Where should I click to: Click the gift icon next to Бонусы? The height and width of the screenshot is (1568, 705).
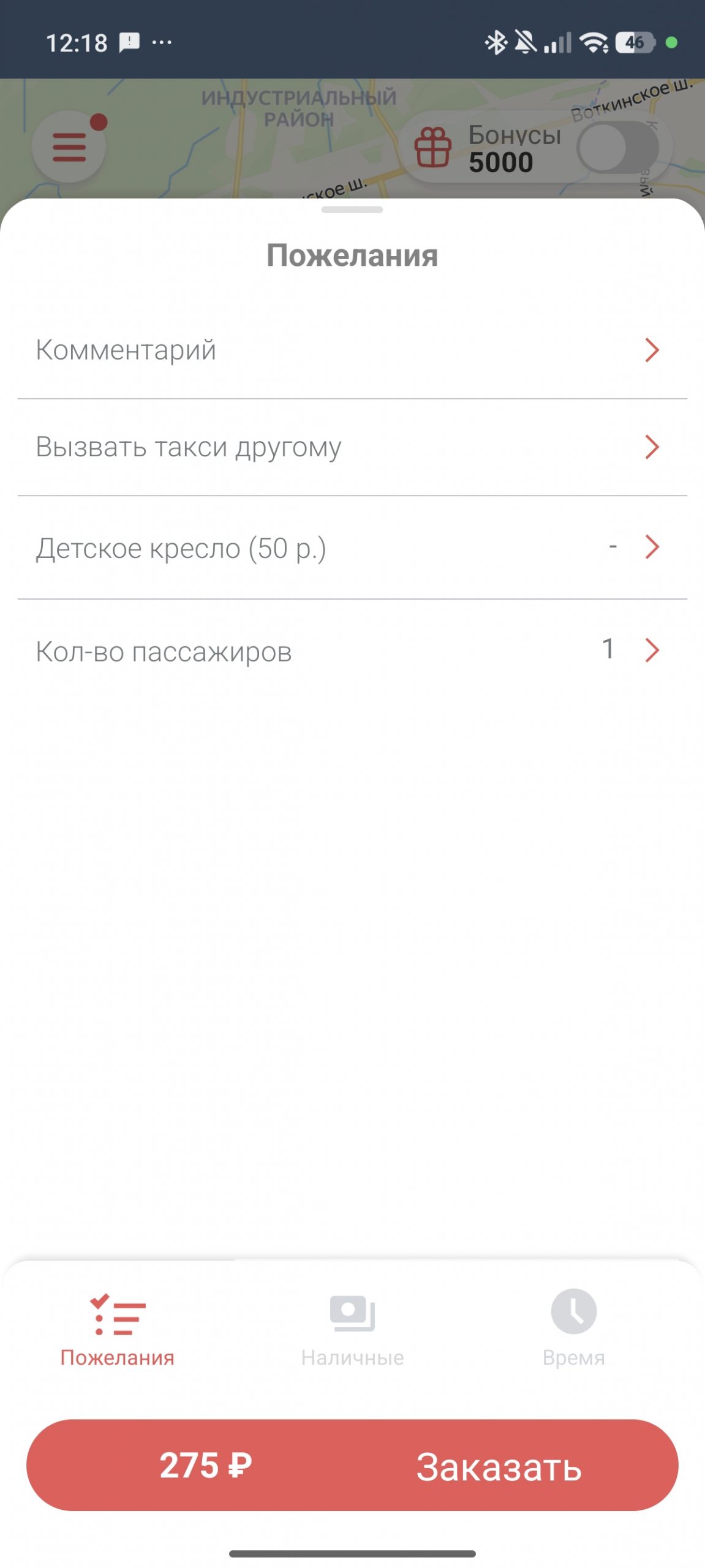coord(432,146)
